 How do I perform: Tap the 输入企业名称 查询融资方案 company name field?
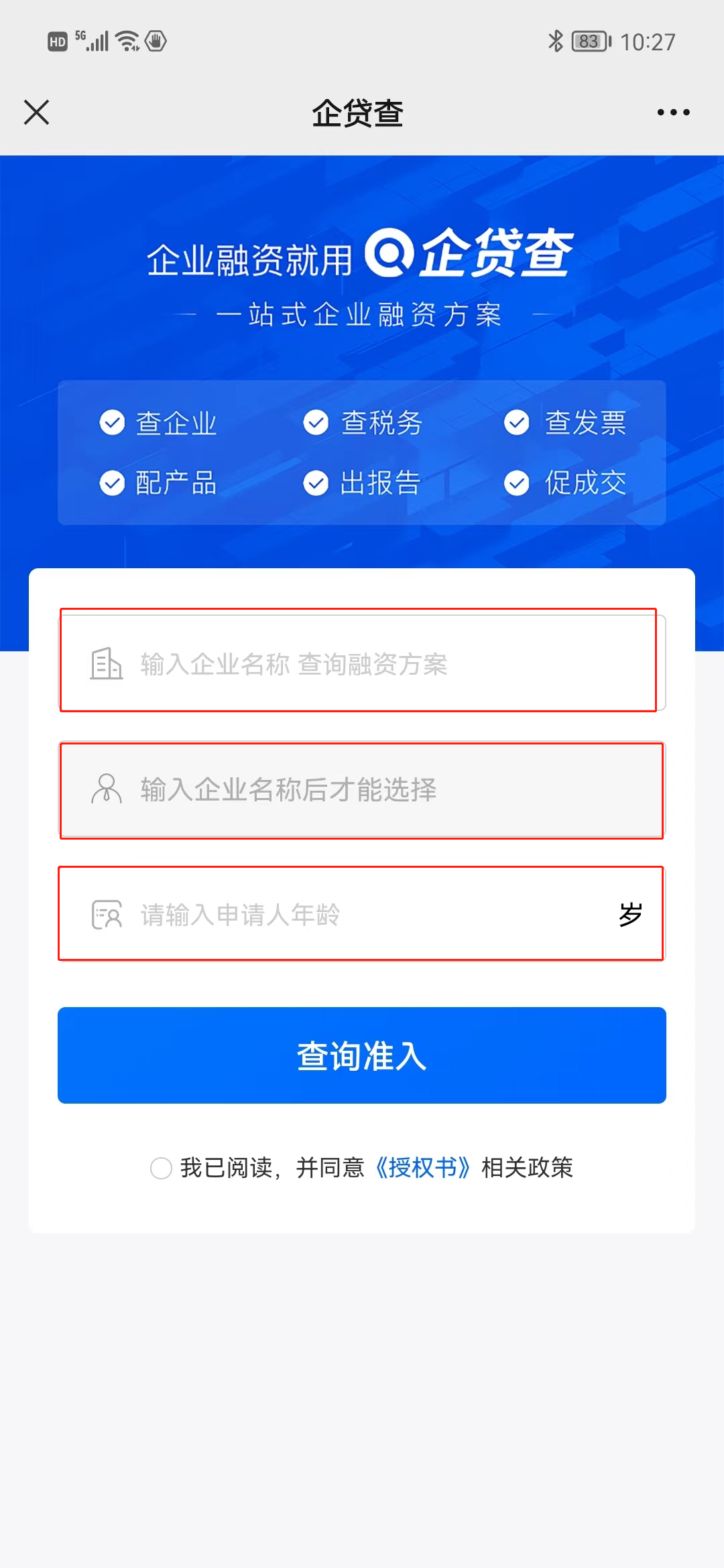pos(362,663)
